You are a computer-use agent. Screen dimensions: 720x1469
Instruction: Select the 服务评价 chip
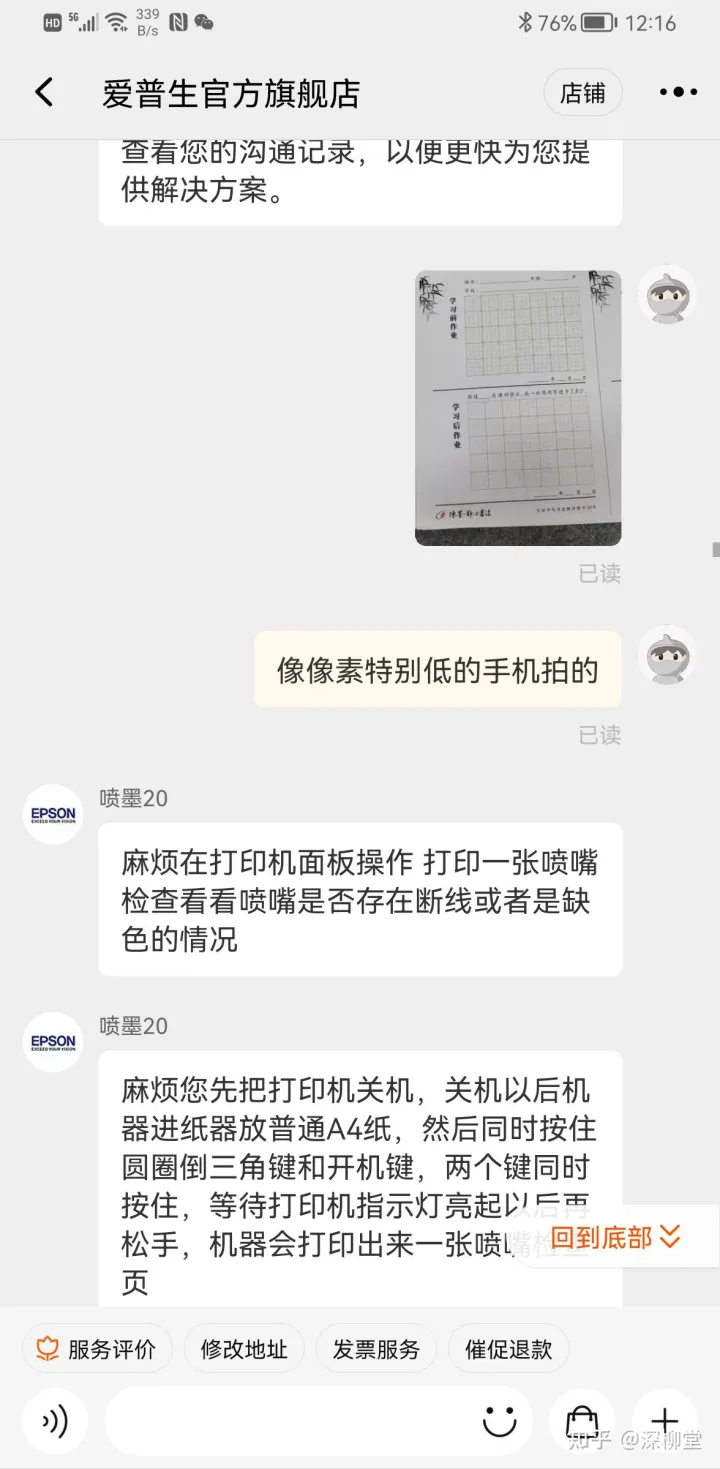click(97, 1349)
